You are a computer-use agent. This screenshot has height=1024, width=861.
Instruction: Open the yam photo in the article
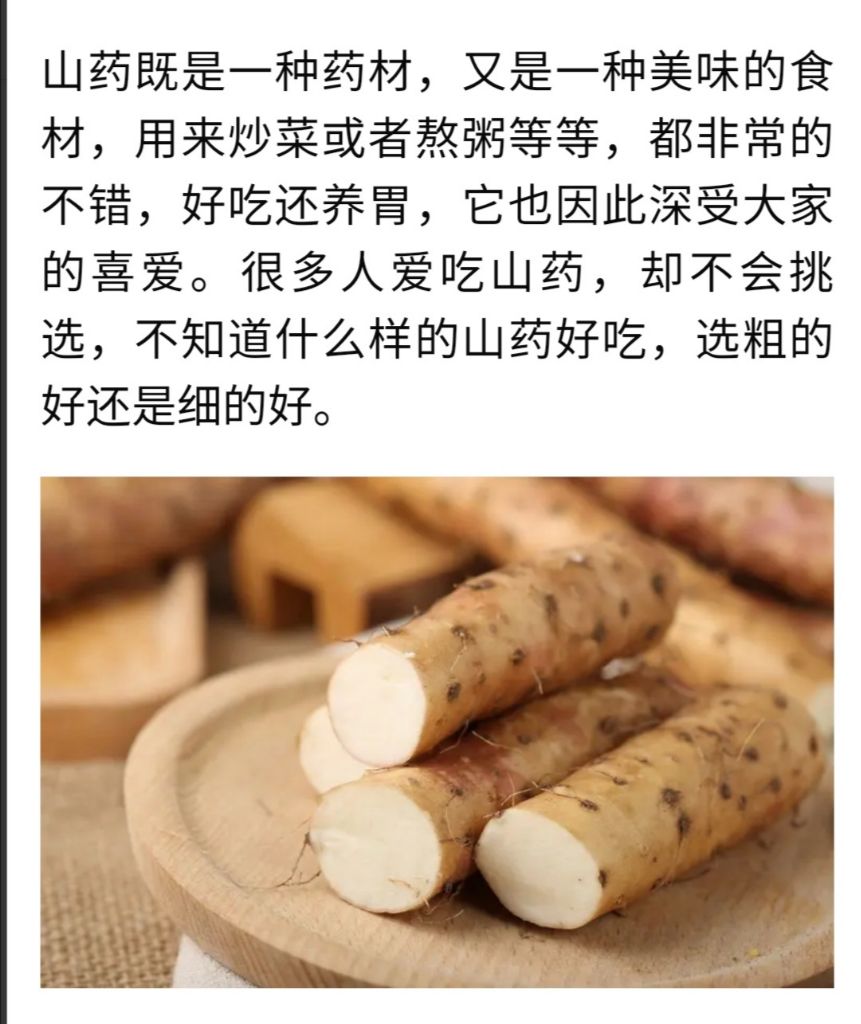(x=437, y=731)
